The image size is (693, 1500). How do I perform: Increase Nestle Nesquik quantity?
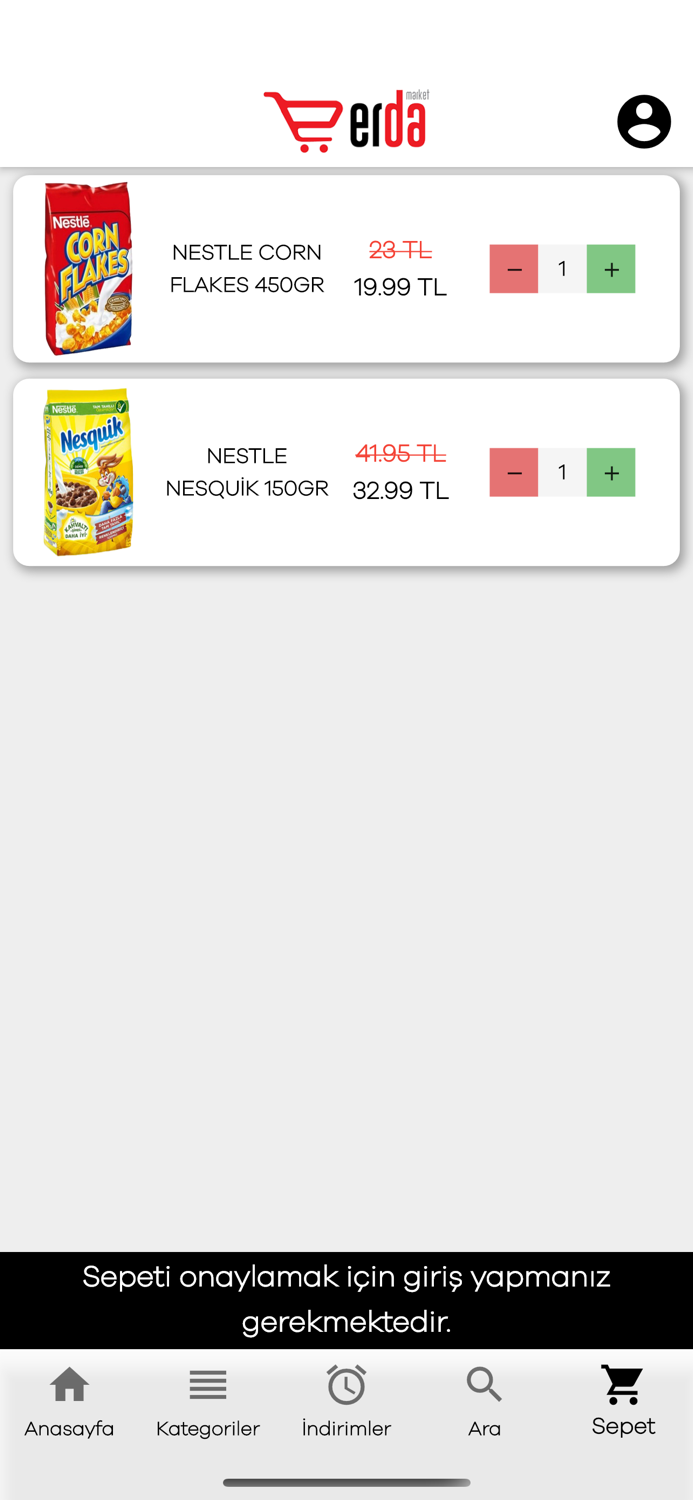[x=611, y=472]
